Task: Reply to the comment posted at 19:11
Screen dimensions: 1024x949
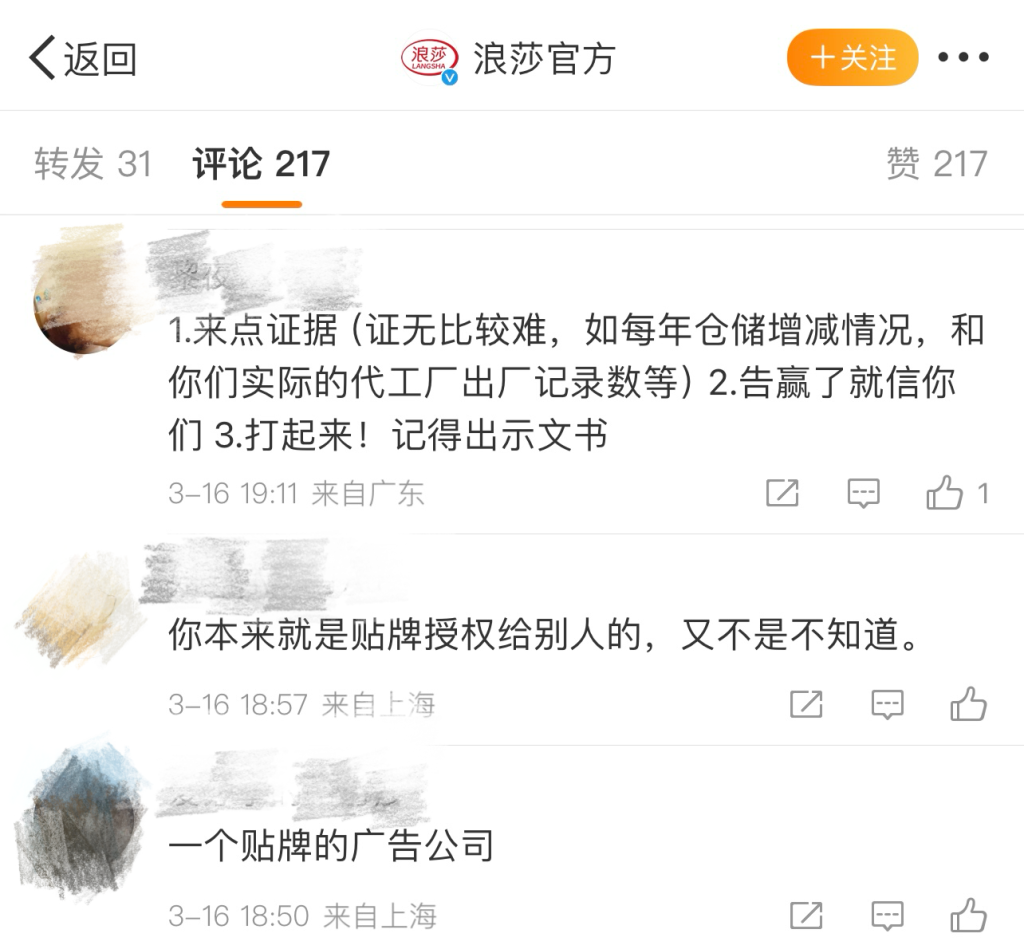Action: [x=862, y=492]
